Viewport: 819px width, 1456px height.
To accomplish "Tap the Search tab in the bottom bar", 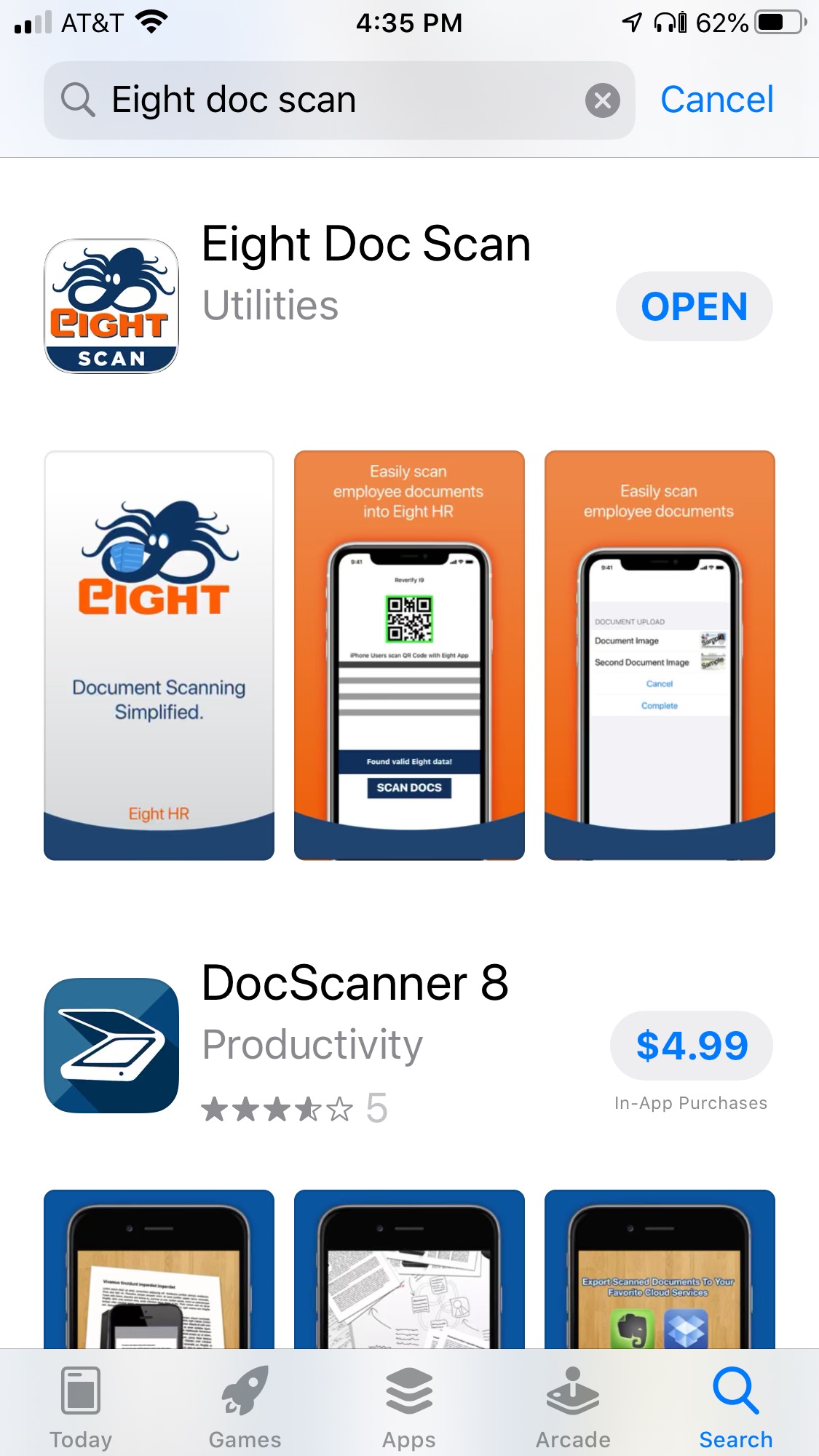I will point(735,1406).
